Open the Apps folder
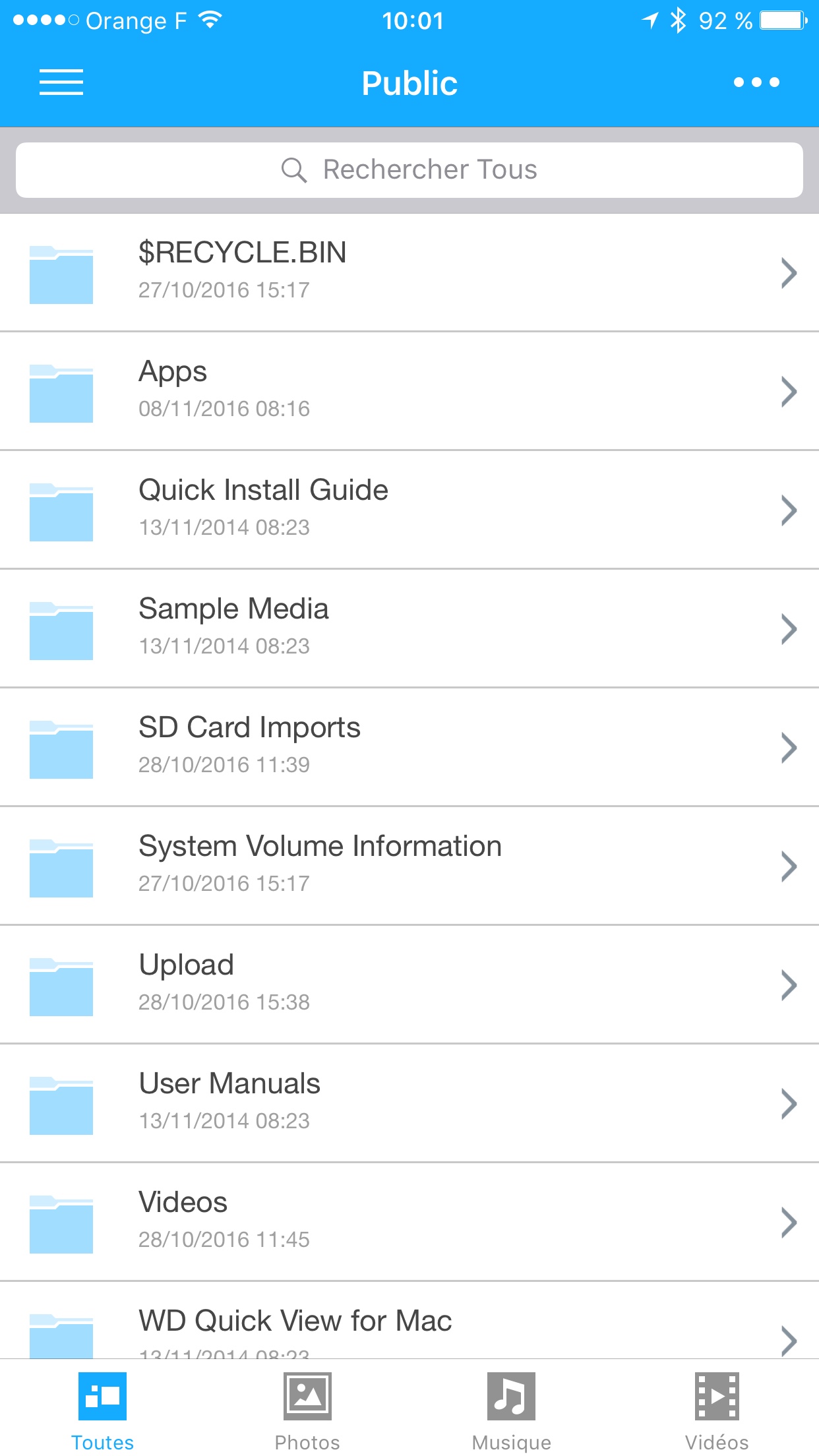 (409, 390)
